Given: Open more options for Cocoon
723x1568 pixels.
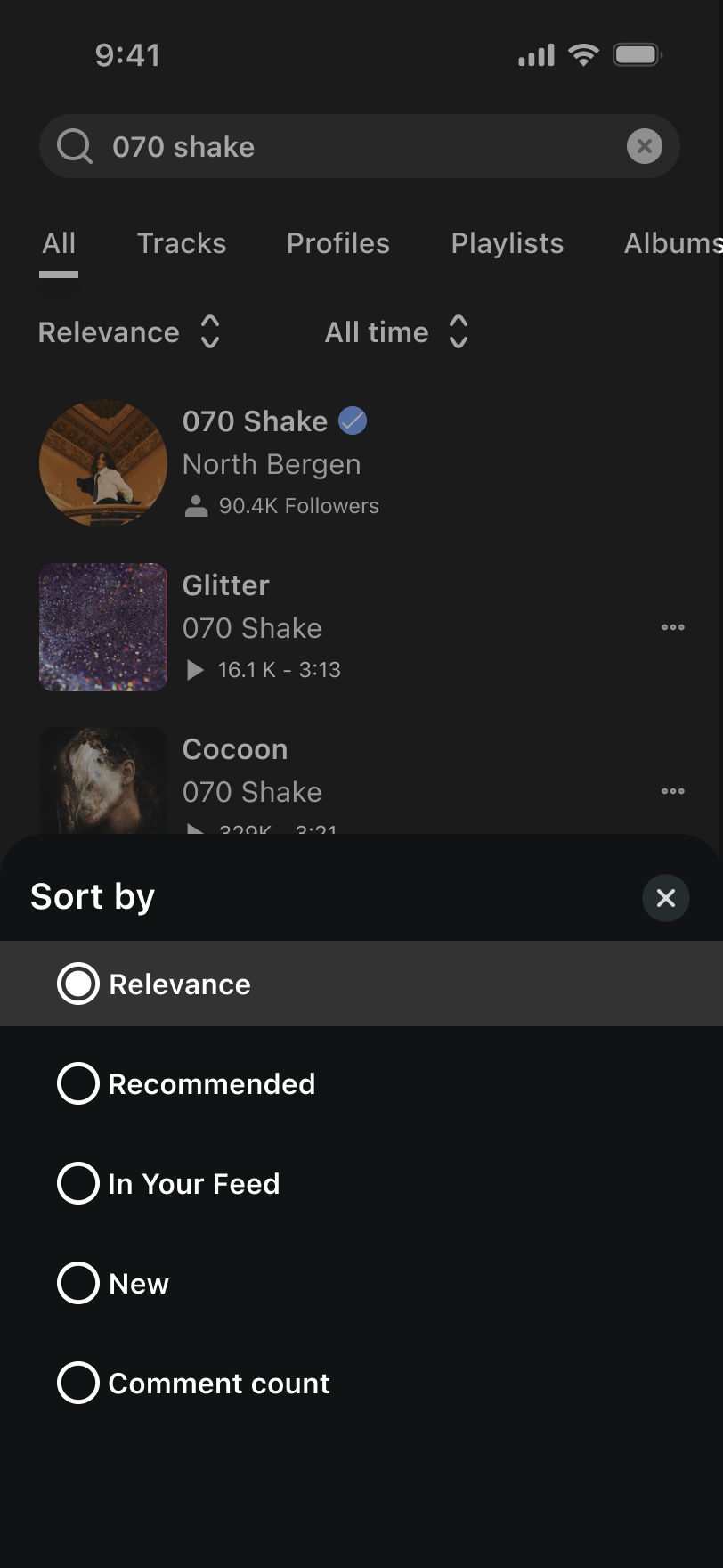Looking at the screenshot, I should pos(672,791).
